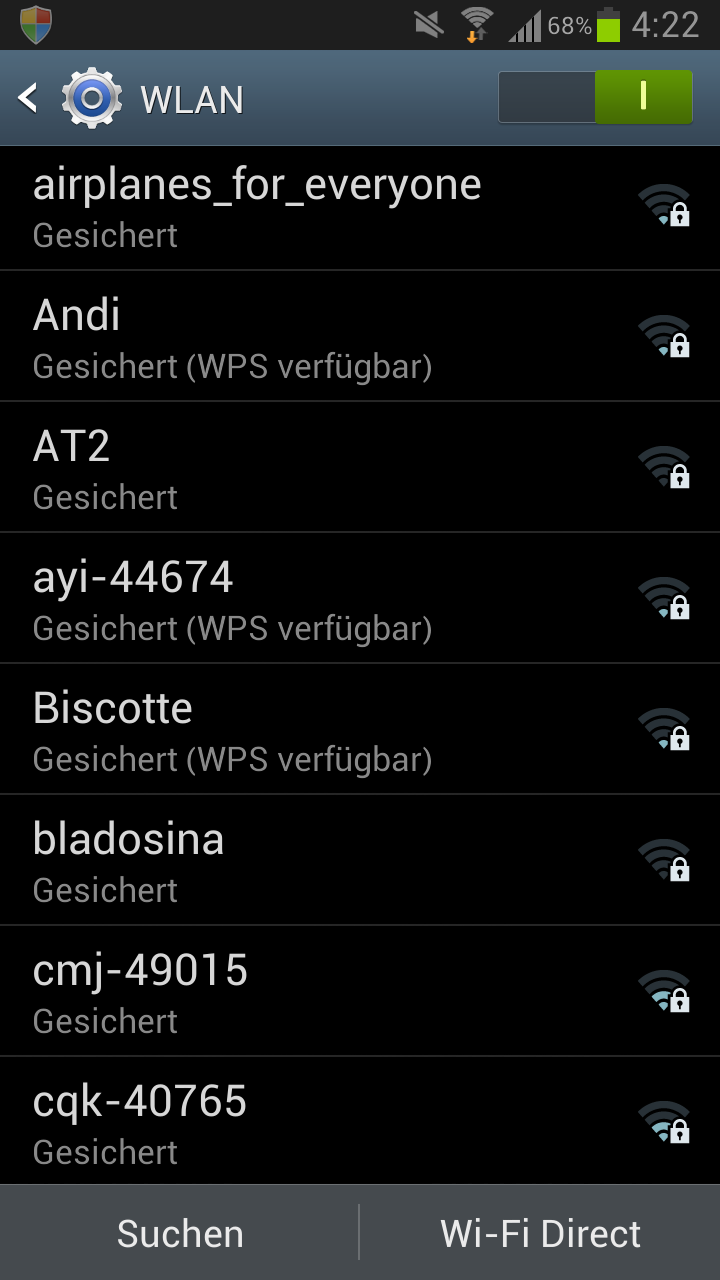Open the bladosina network details
Viewport: 720px width, 1280px height.
point(360,860)
